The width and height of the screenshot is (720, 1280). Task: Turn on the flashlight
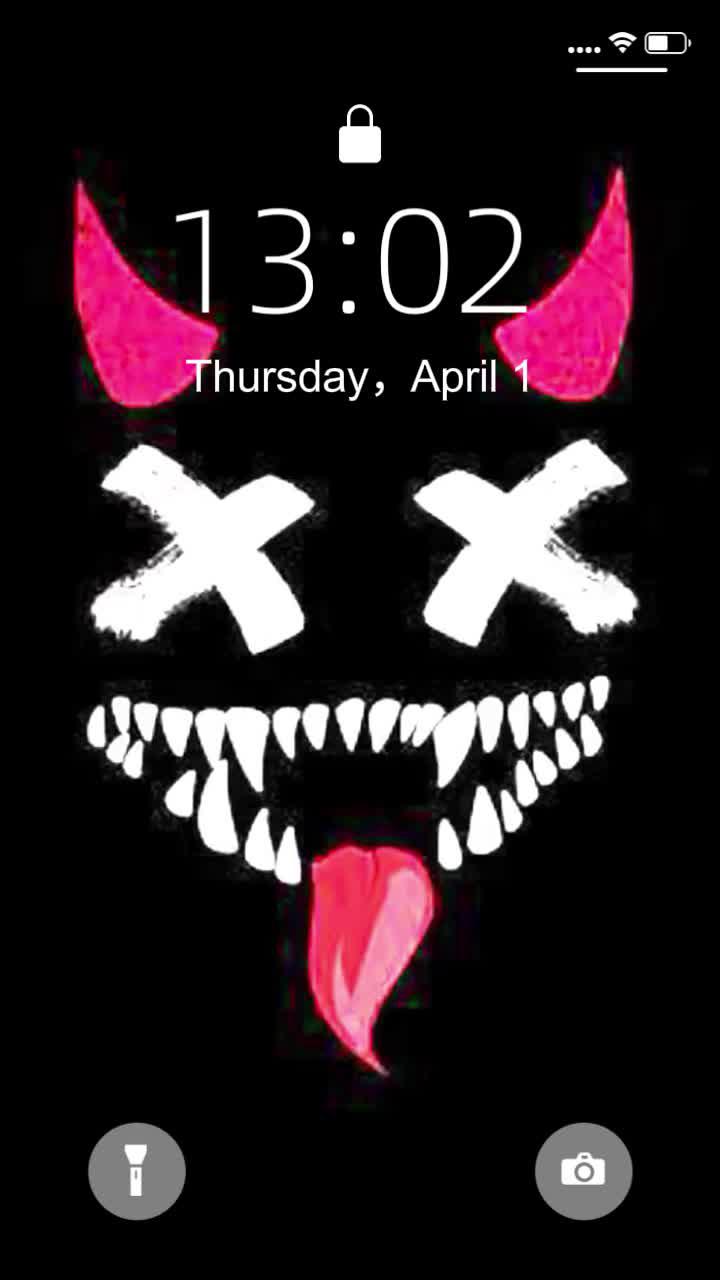(137, 1171)
